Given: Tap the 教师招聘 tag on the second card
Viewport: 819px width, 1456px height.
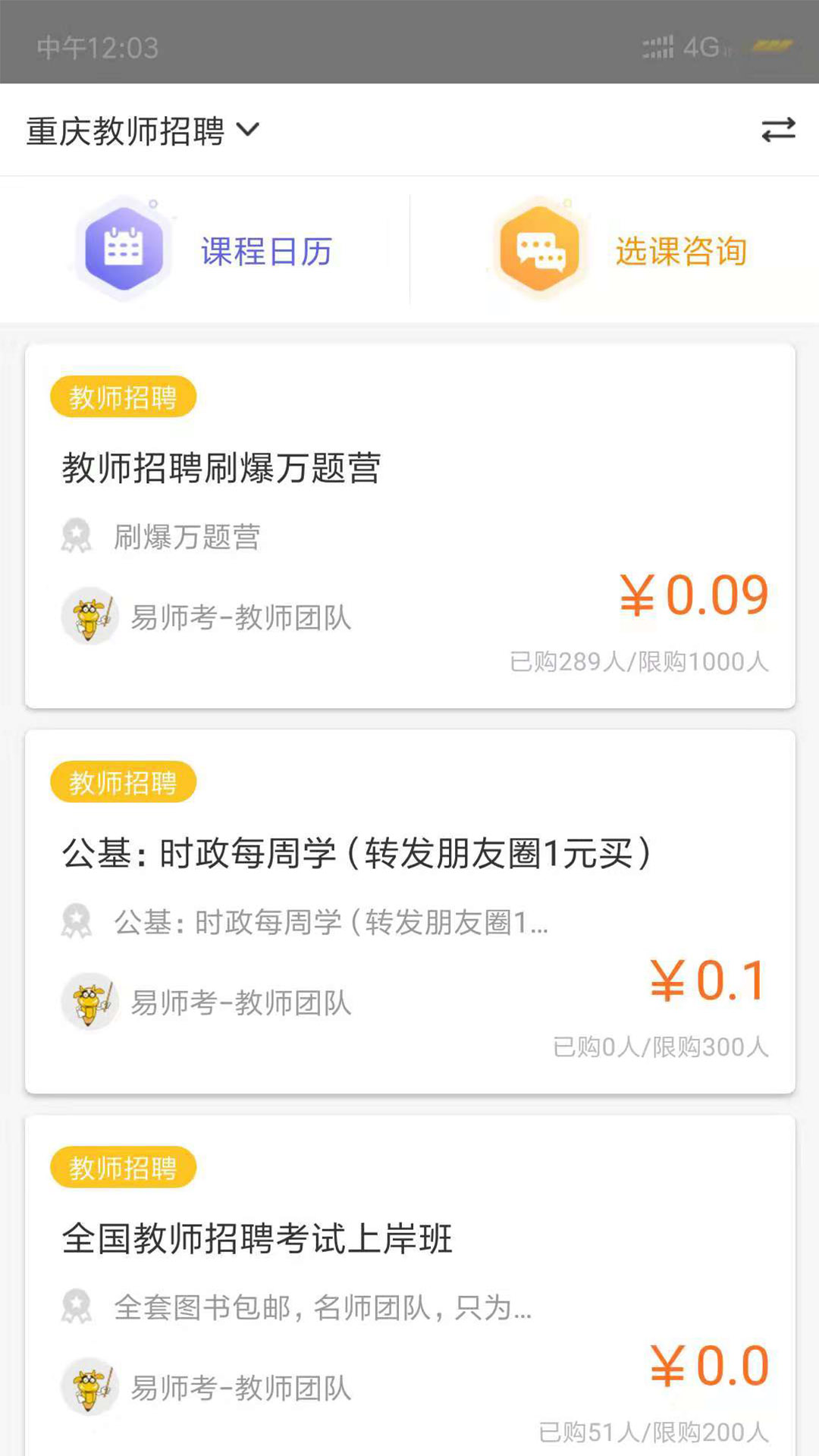Looking at the screenshot, I should click(124, 783).
